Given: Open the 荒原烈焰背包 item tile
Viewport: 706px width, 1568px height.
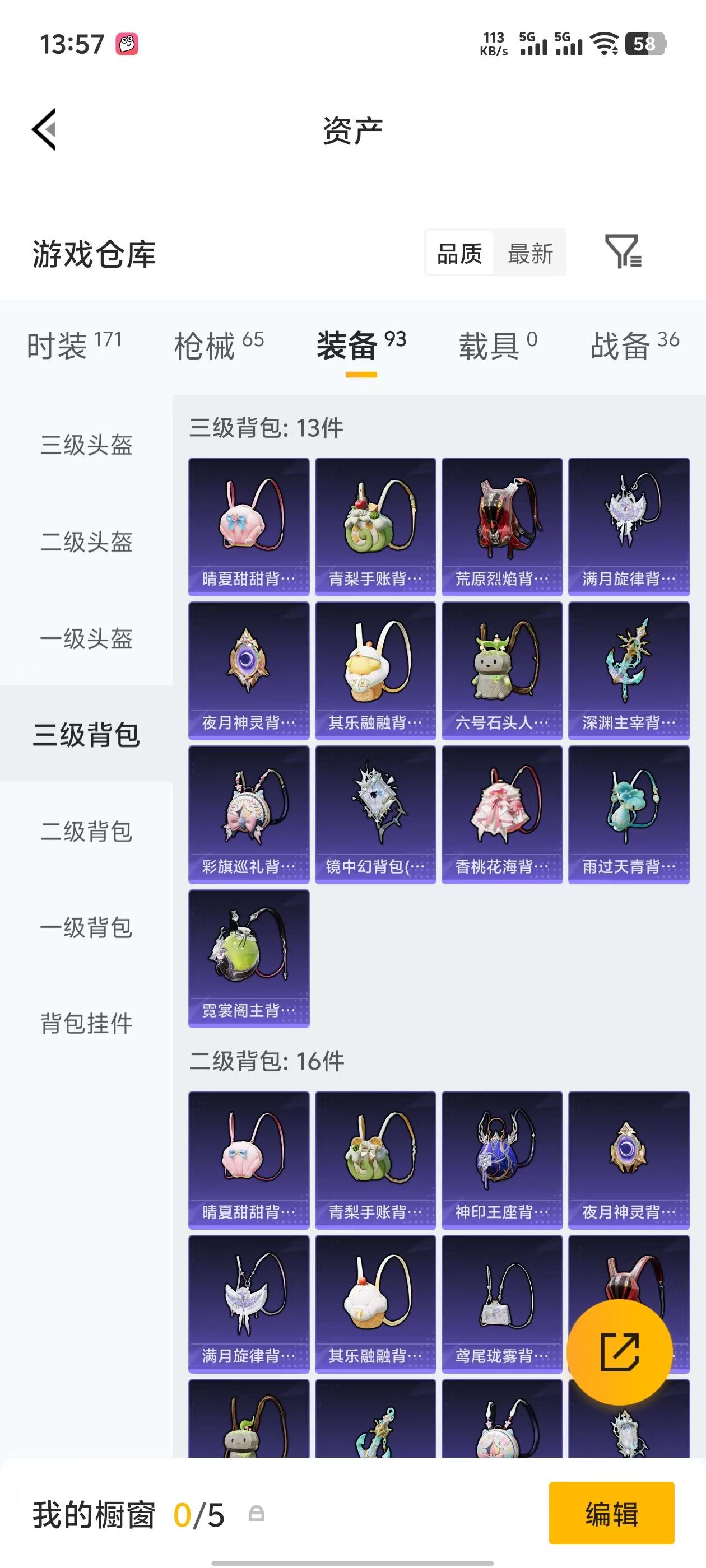Looking at the screenshot, I should 502,526.
